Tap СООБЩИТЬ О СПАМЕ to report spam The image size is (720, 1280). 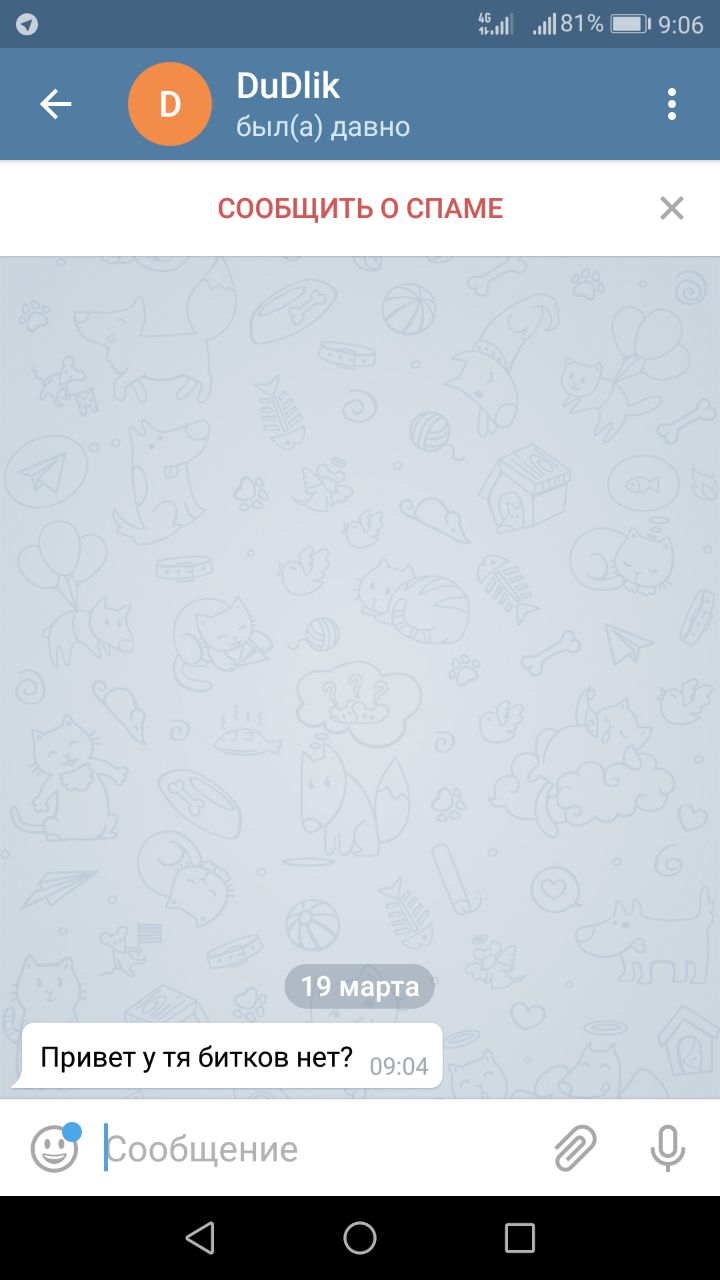click(360, 208)
